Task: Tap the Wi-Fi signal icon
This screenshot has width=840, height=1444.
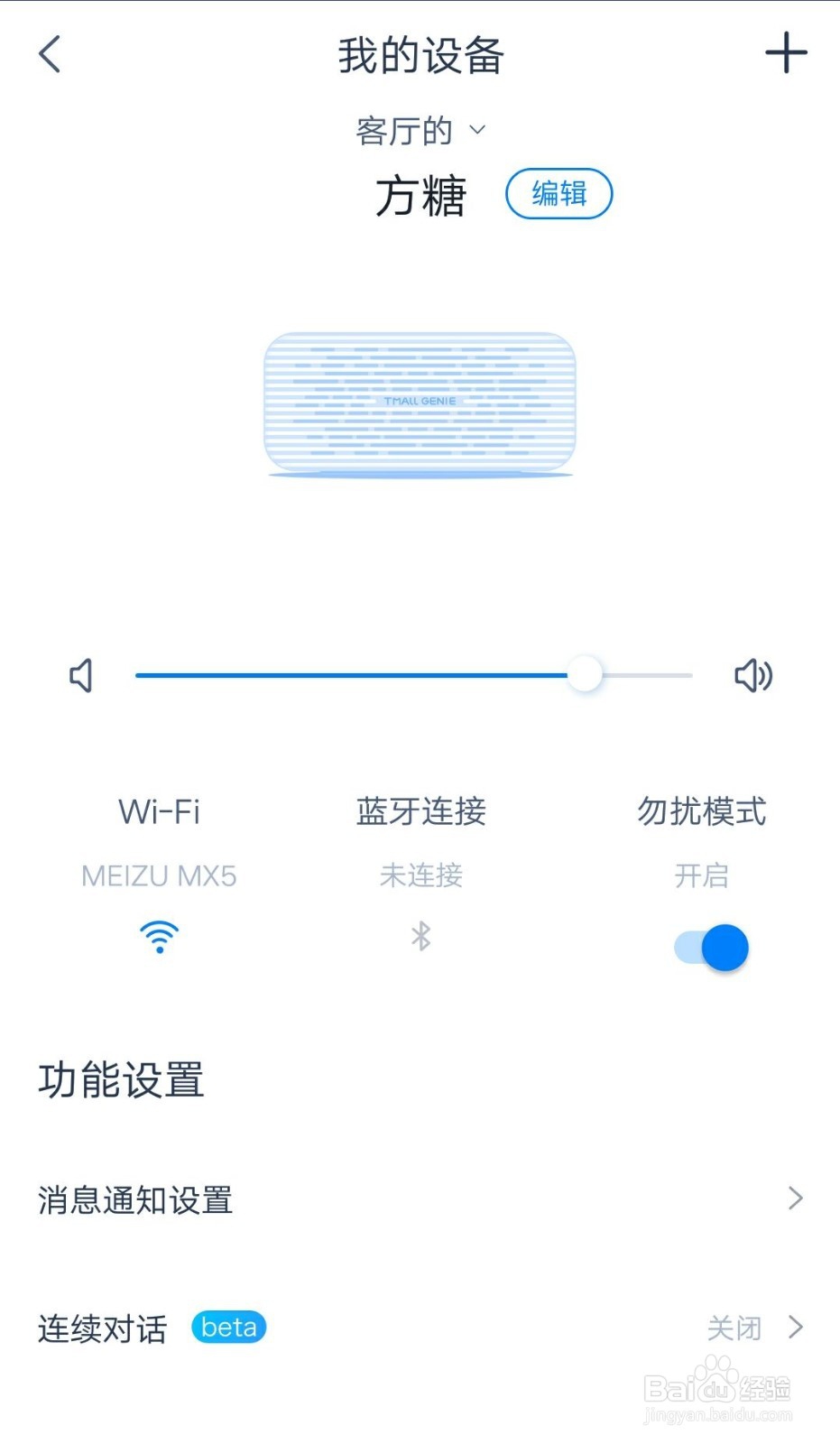Action: coord(159,937)
